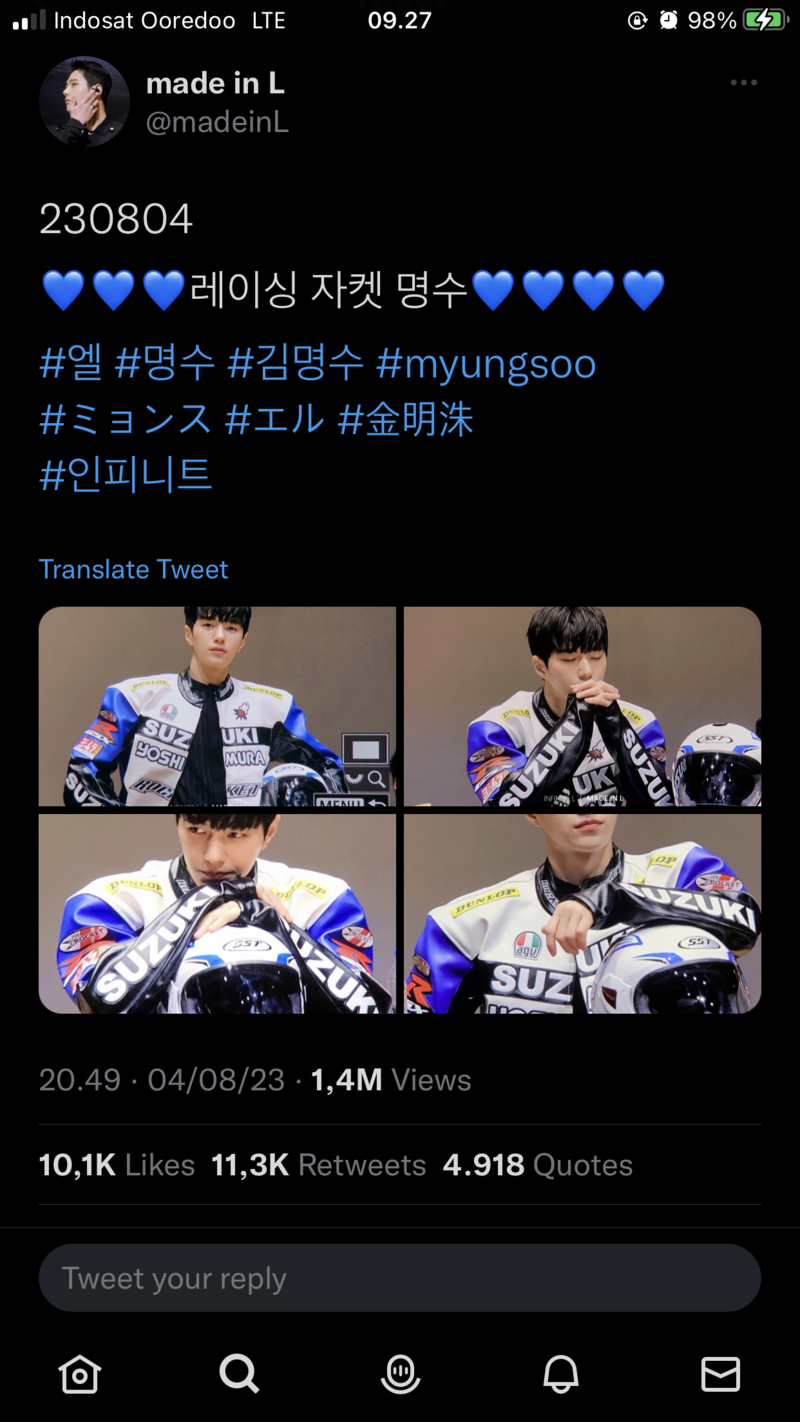Viewport: 800px width, 1422px height.
Task: View the top-right tweet photo
Action: click(x=582, y=706)
